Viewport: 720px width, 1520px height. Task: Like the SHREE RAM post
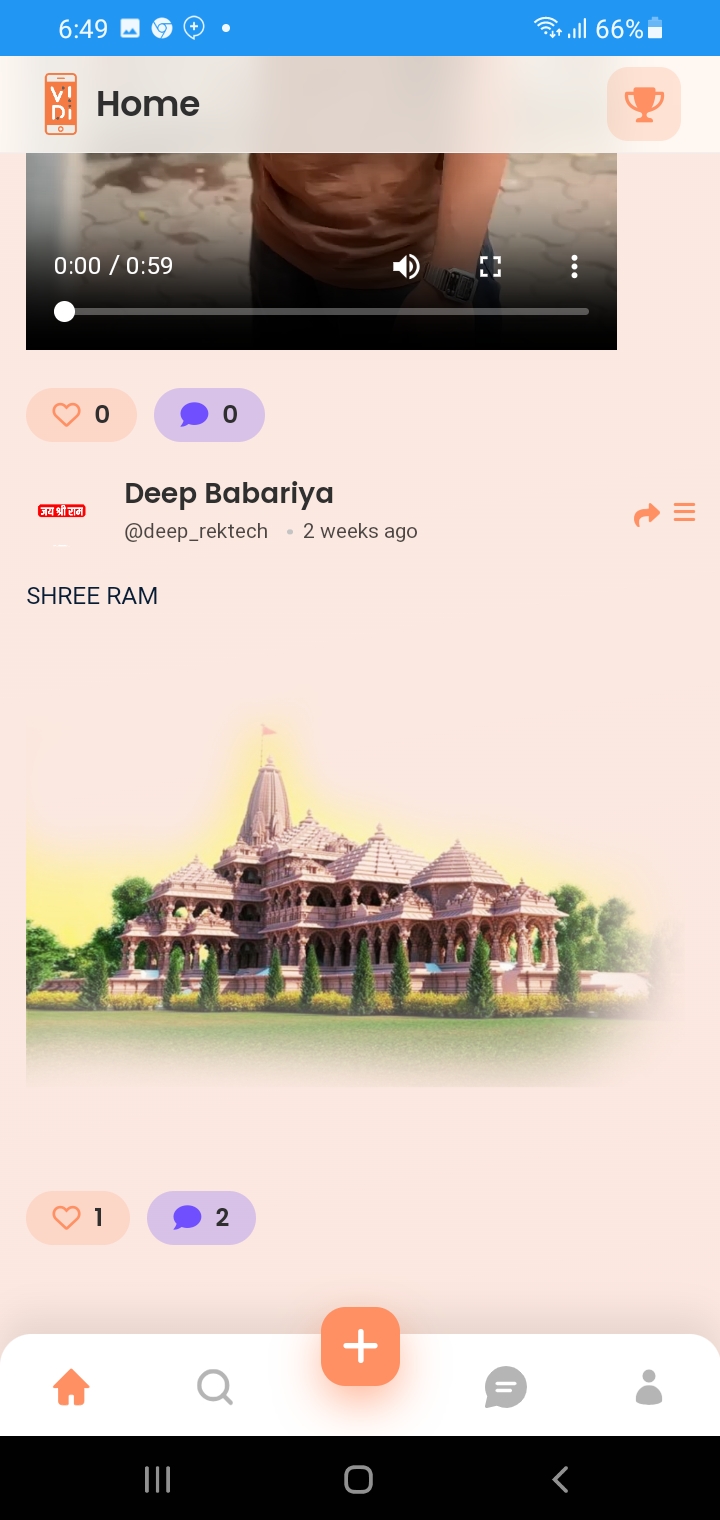(78, 1217)
